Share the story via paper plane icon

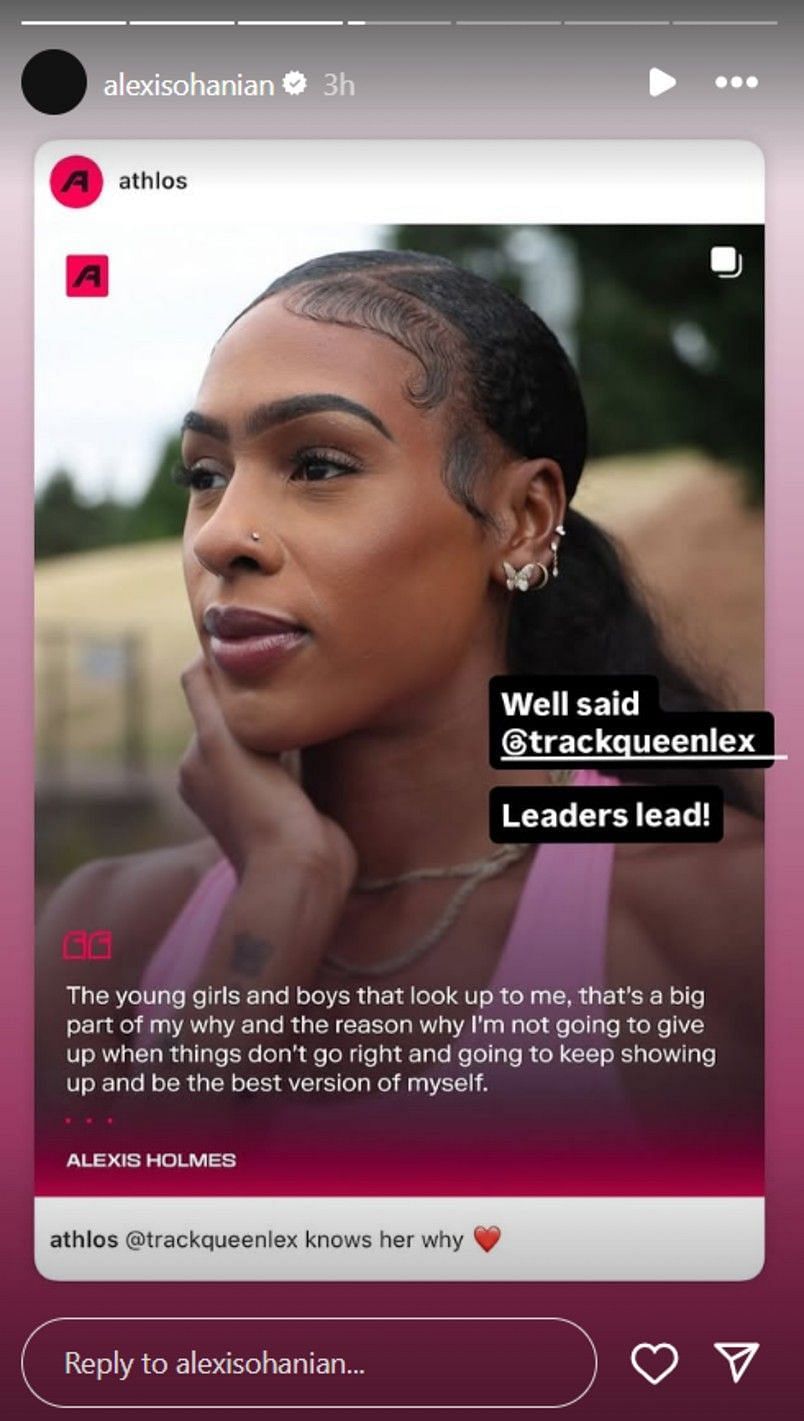pos(738,1363)
